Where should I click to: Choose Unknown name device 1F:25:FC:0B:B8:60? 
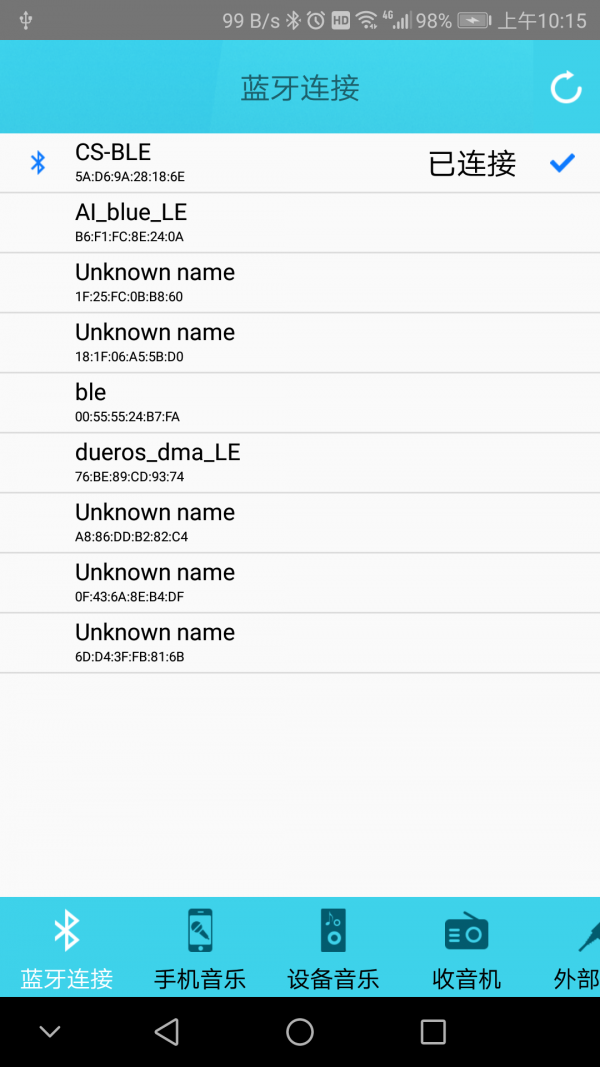(300, 283)
